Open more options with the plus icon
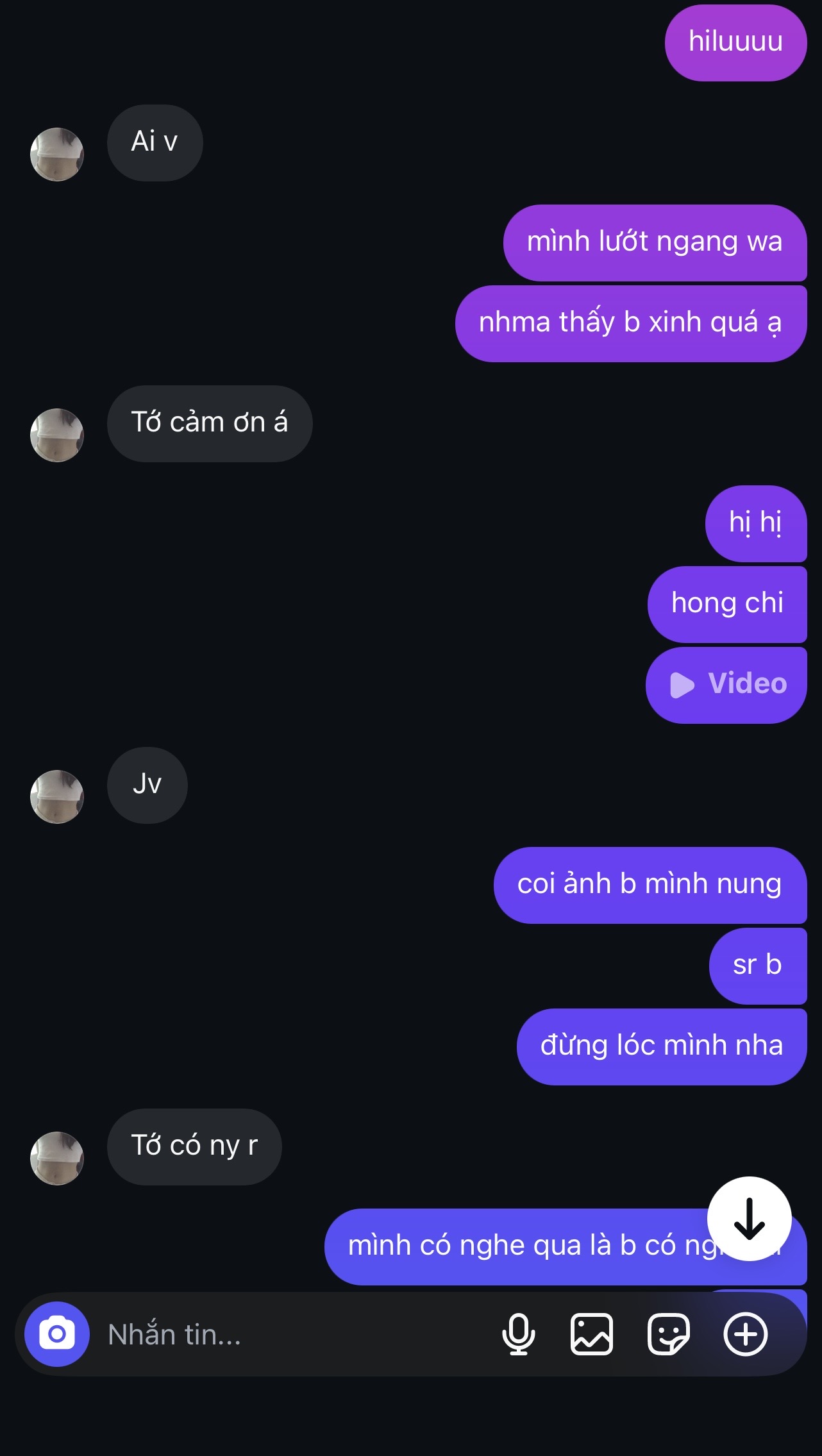This screenshot has width=822, height=1456. tap(745, 1334)
